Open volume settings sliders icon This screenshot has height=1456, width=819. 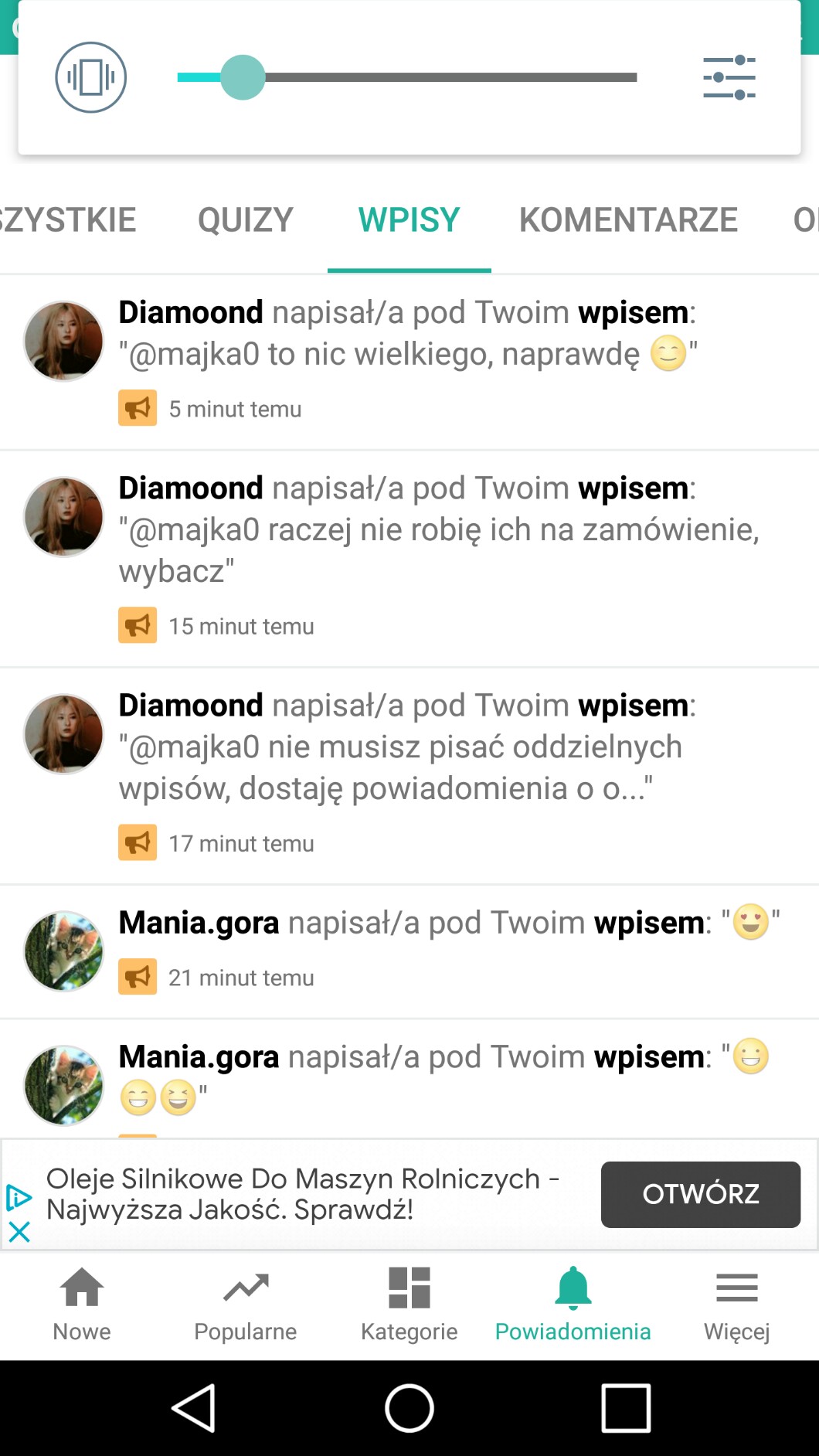[x=729, y=77]
